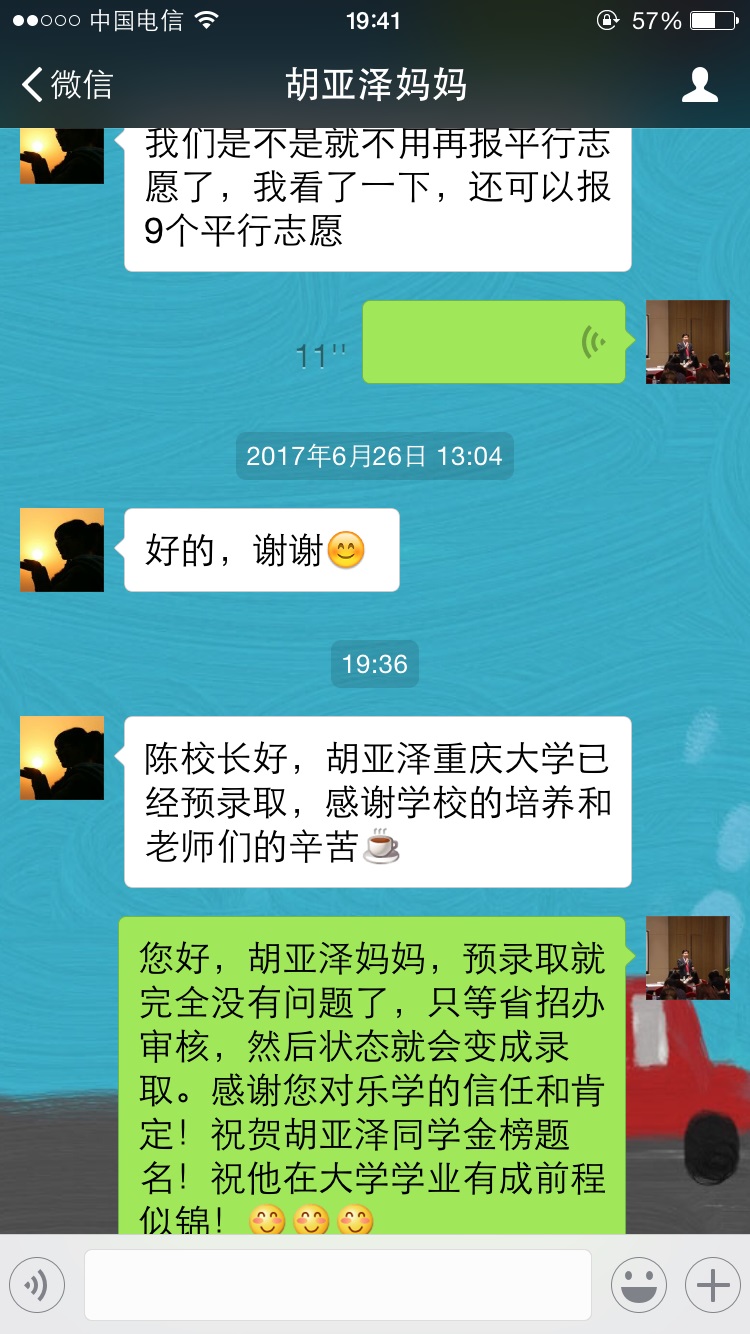Play the 11-second voice message
The image size is (750, 1334).
(x=493, y=342)
